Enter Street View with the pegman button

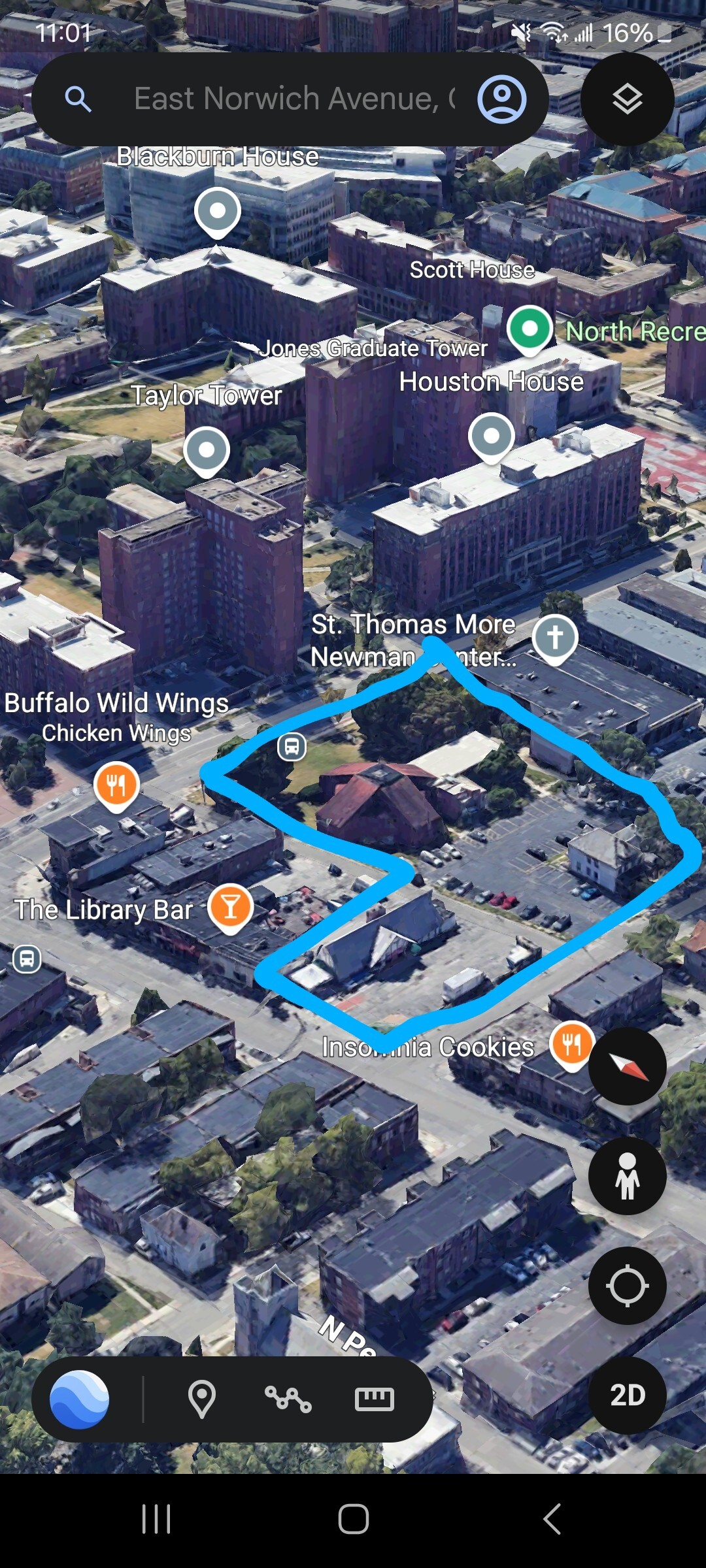coord(627,1176)
